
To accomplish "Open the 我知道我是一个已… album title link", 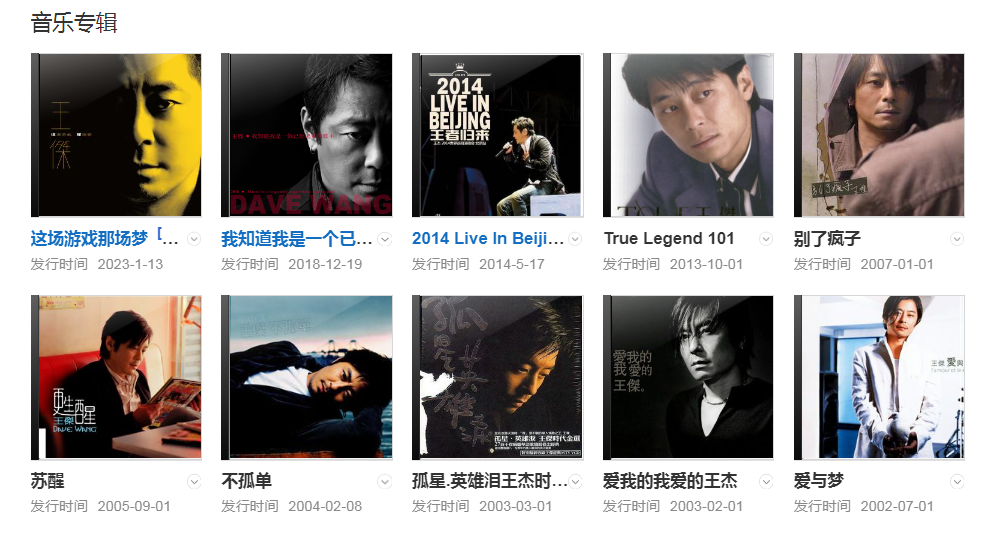I will [296, 239].
